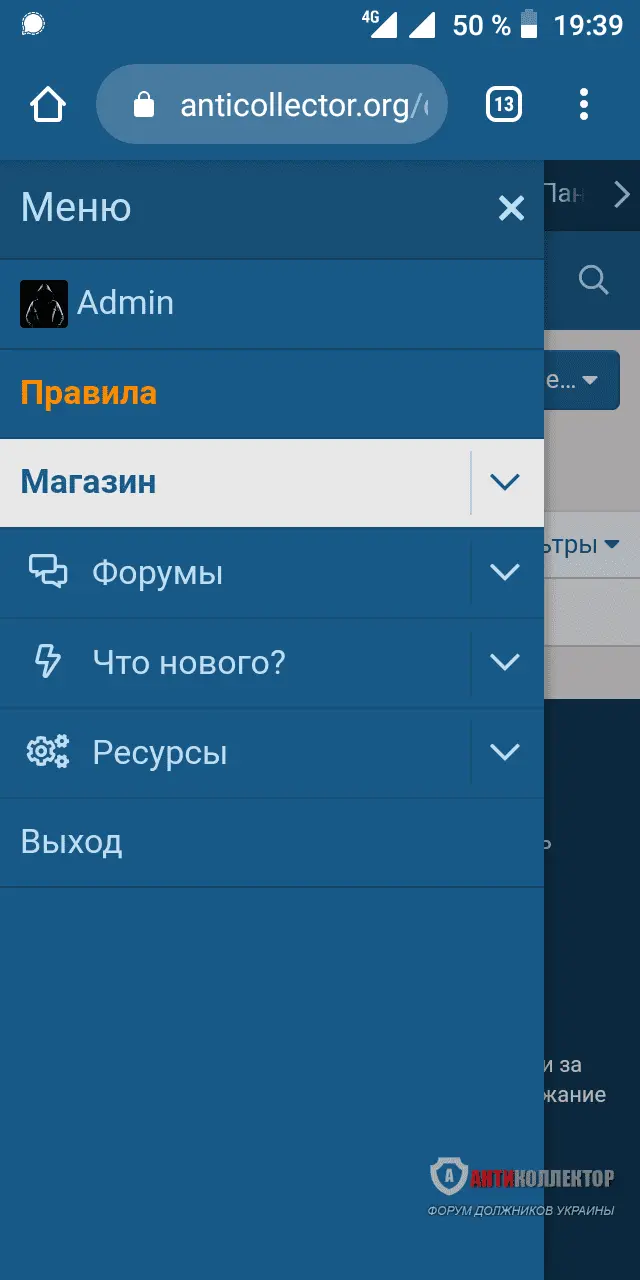Open the Admin profile row
This screenshot has height=1280, width=640.
click(x=125, y=303)
